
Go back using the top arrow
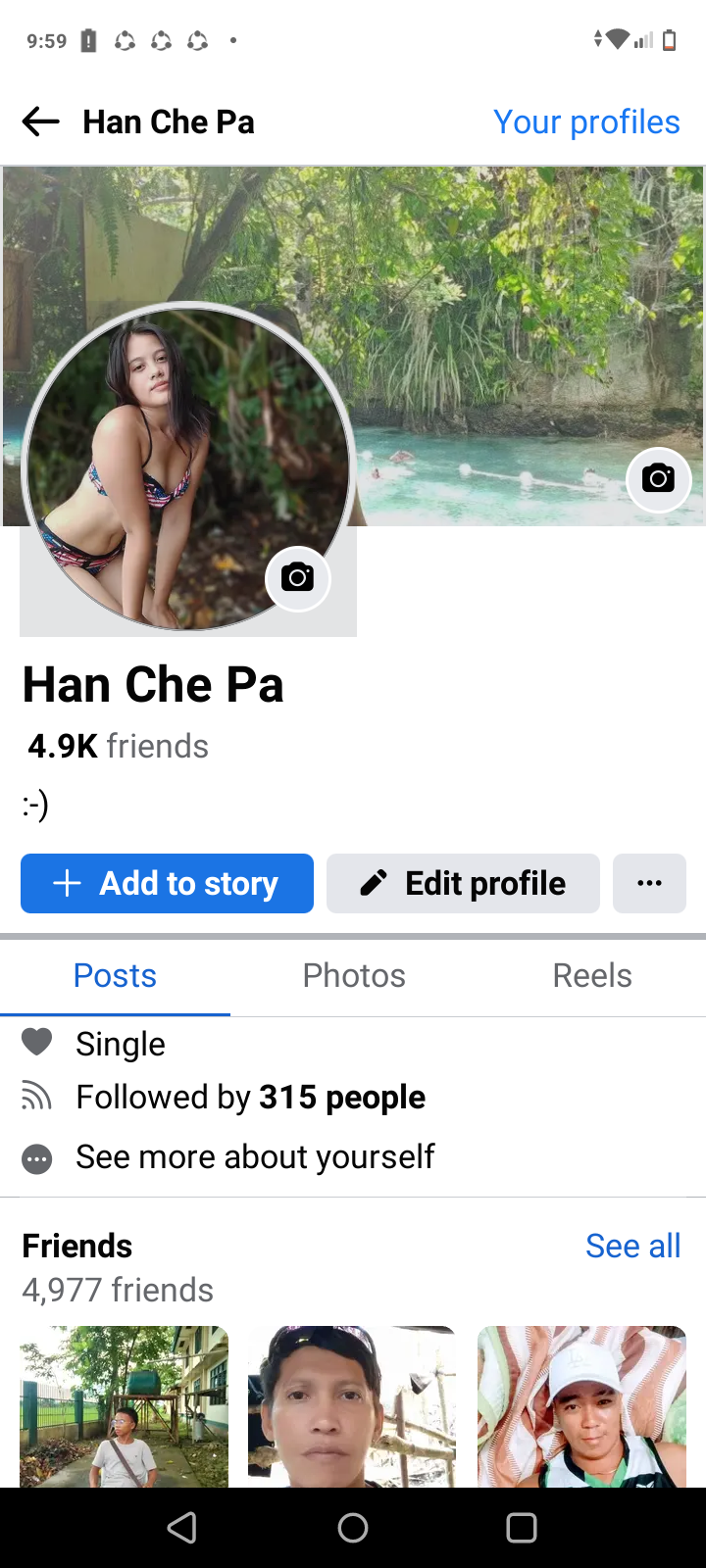(41, 122)
